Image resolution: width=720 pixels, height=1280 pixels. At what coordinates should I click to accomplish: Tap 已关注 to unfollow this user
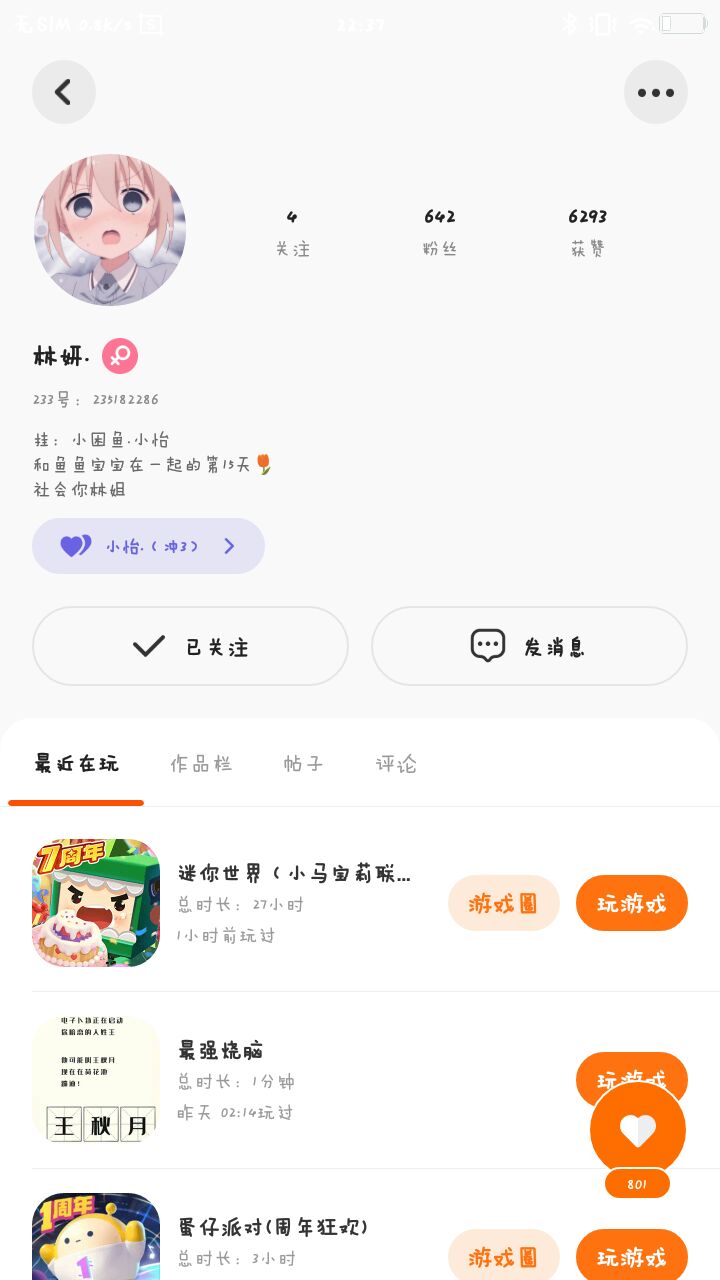(190, 646)
